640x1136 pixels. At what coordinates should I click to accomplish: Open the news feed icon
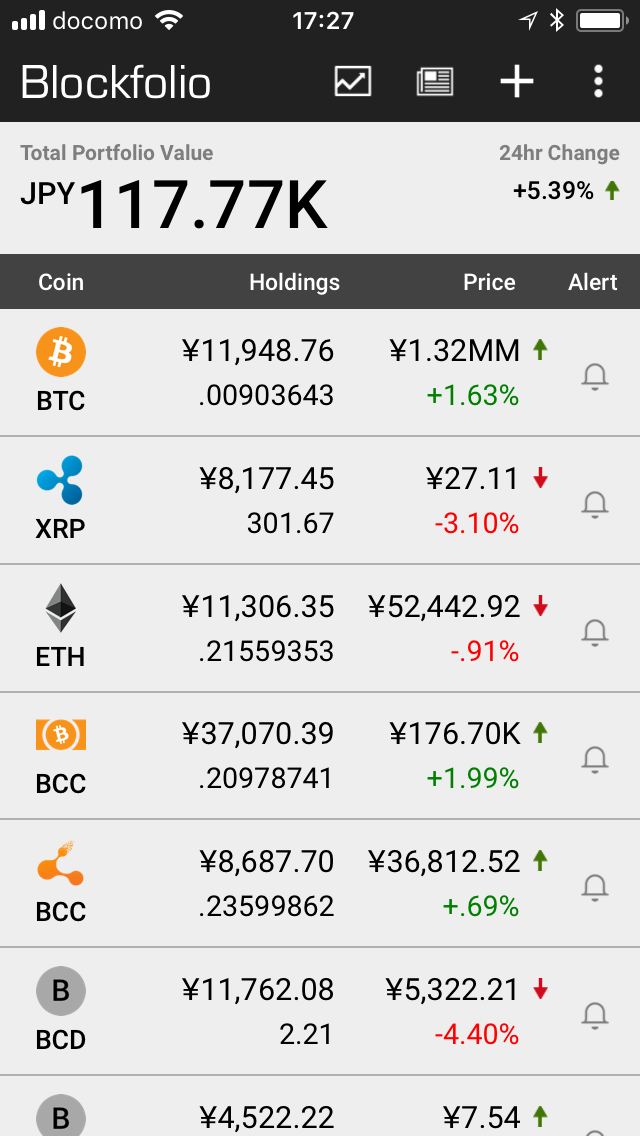pos(435,81)
